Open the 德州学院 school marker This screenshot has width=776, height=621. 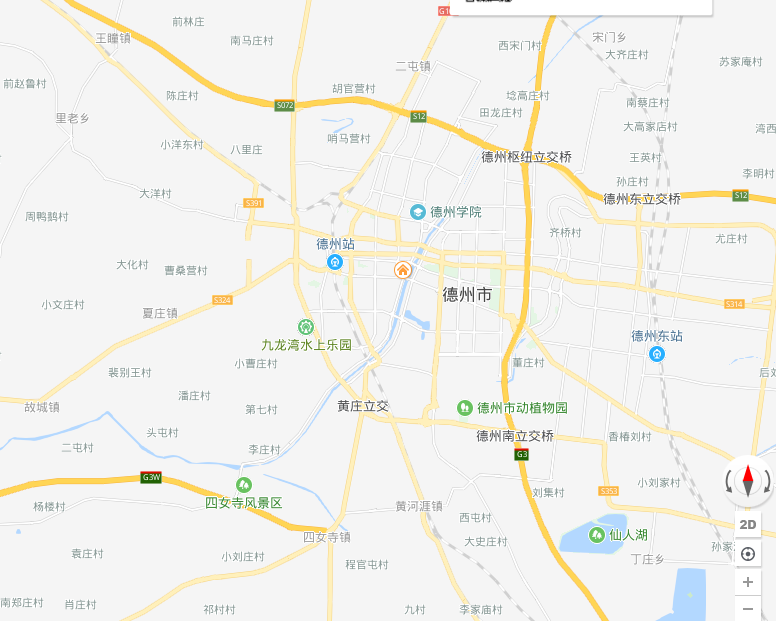click(418, 212)
